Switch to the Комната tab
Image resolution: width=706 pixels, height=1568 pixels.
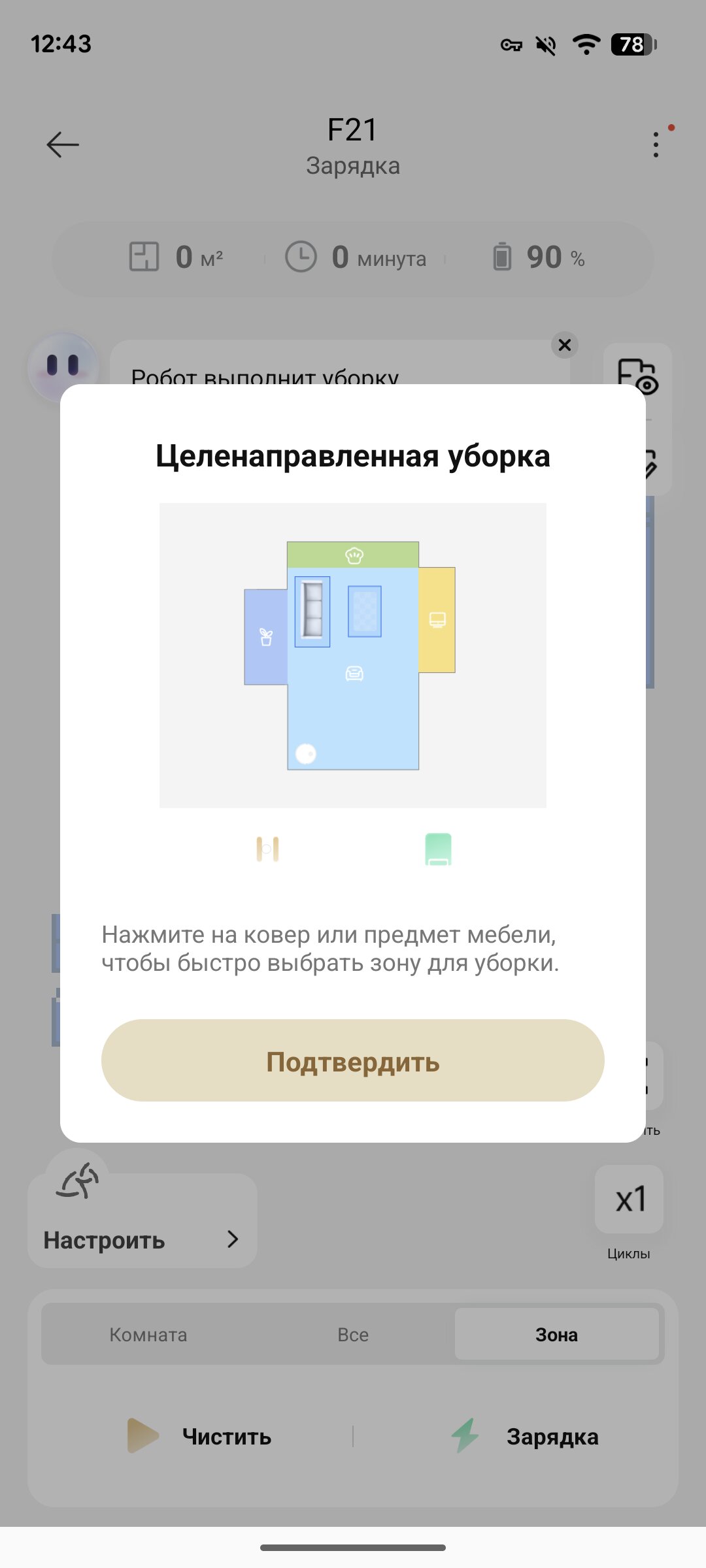coord(148,1335)
